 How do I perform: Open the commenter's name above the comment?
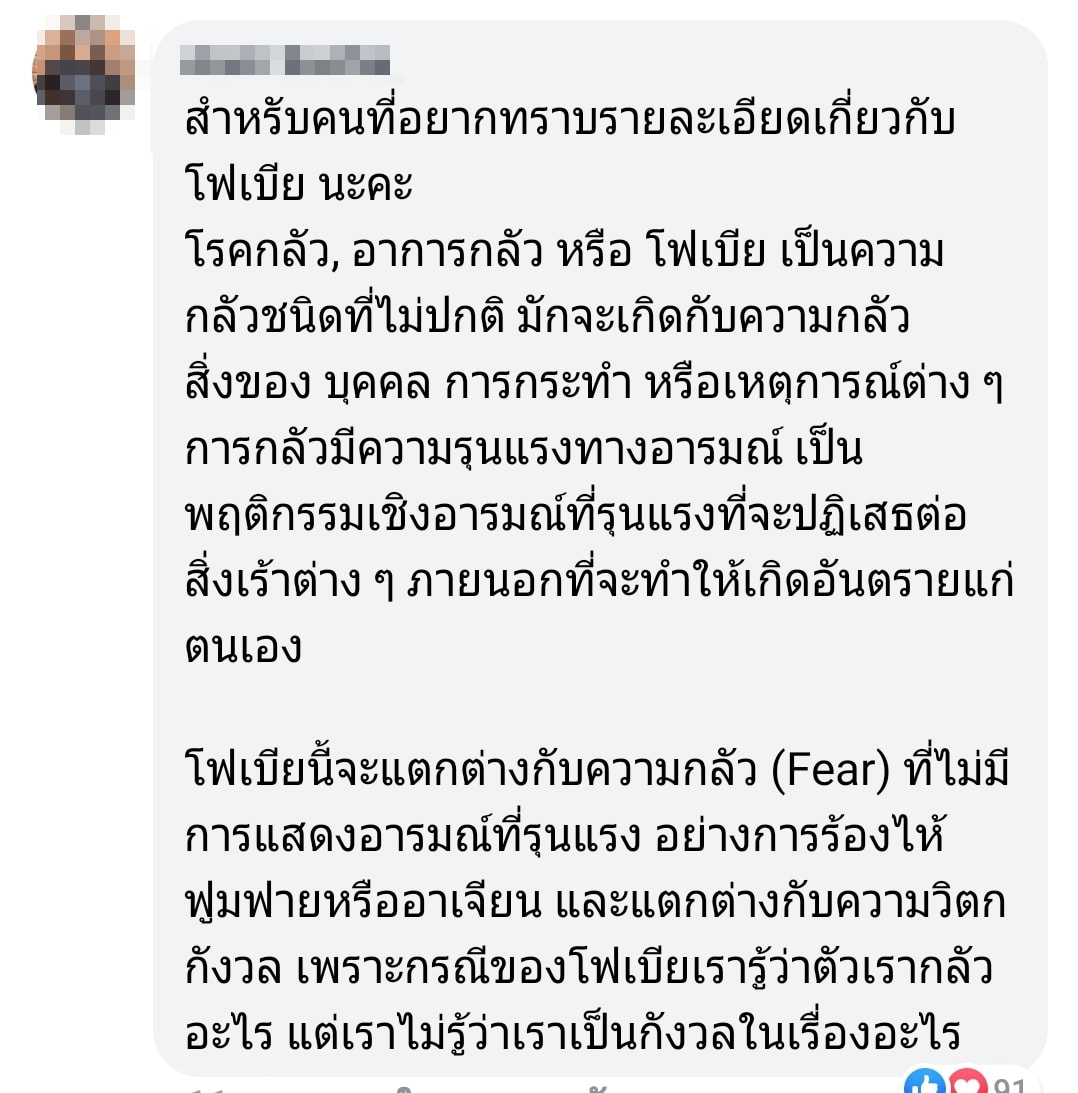tap(287, 60)
